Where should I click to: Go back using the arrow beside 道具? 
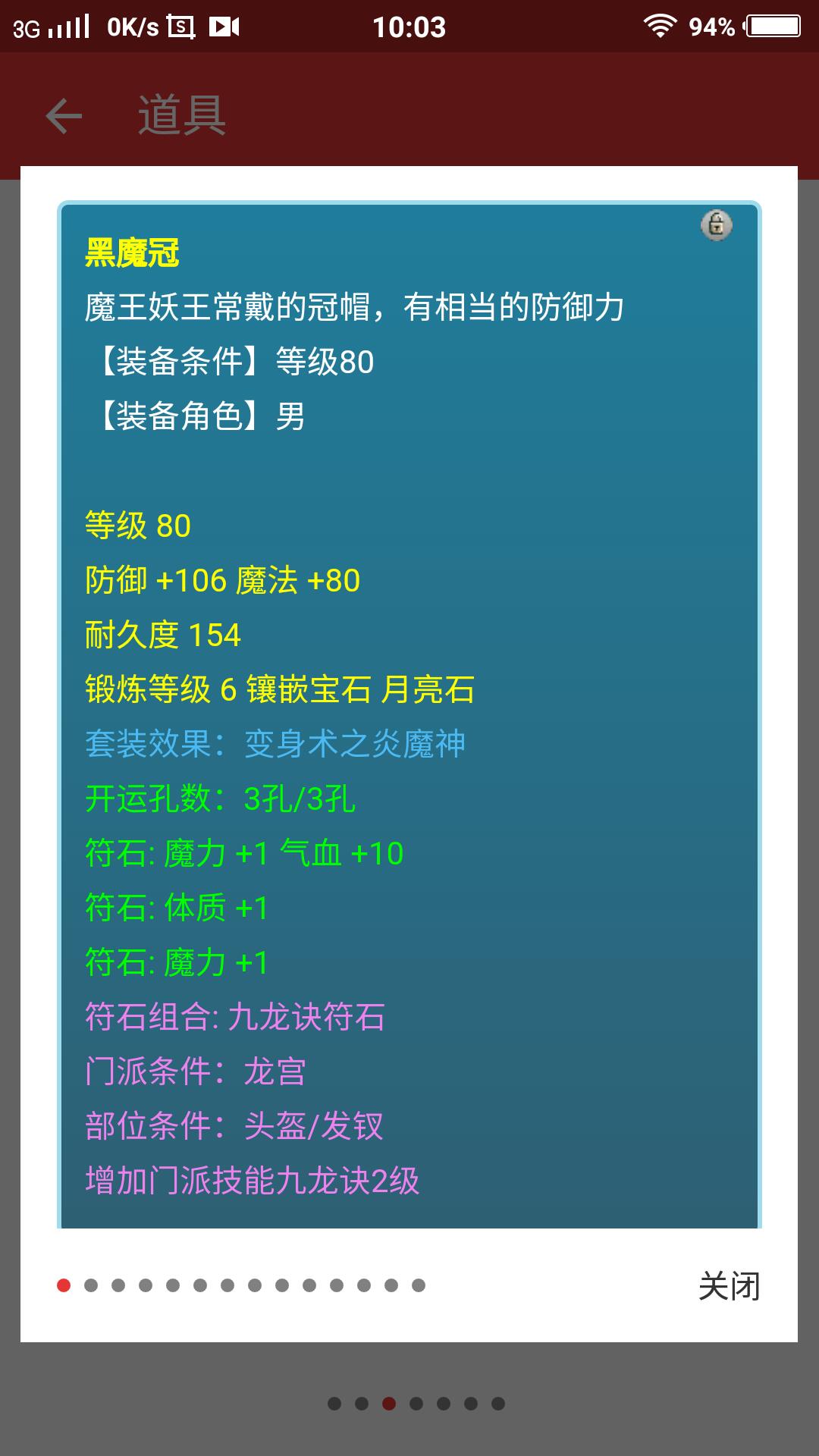click(64, 116)
